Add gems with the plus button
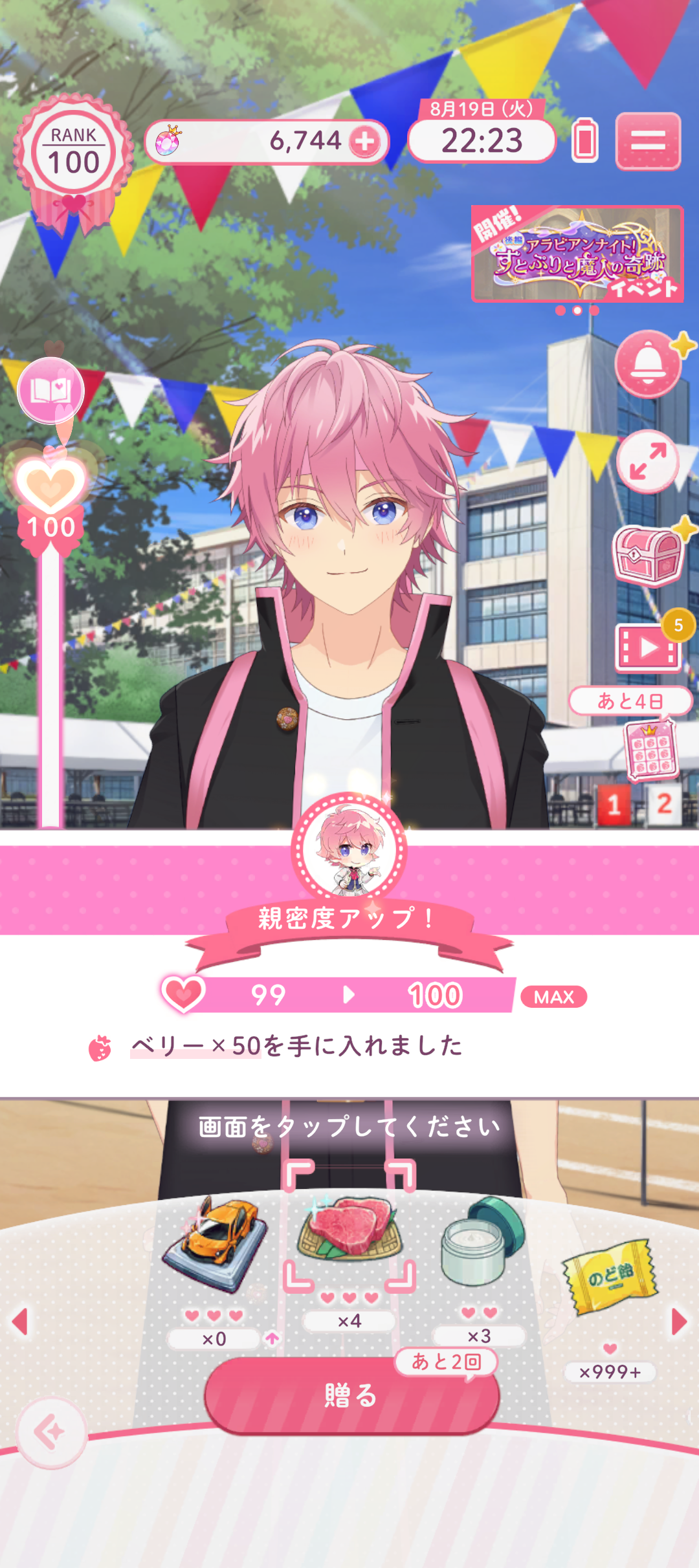The image size is (699, 1568). coord(366,142)
